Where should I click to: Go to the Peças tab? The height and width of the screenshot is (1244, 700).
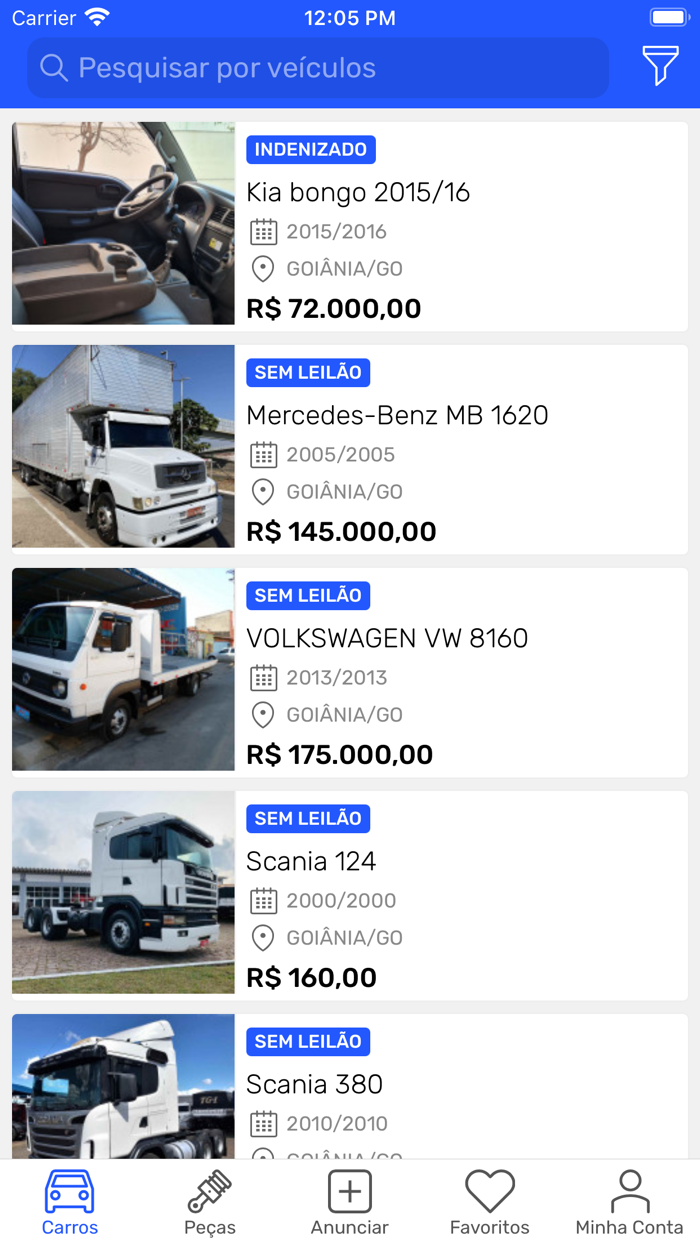click(210, 1203)
